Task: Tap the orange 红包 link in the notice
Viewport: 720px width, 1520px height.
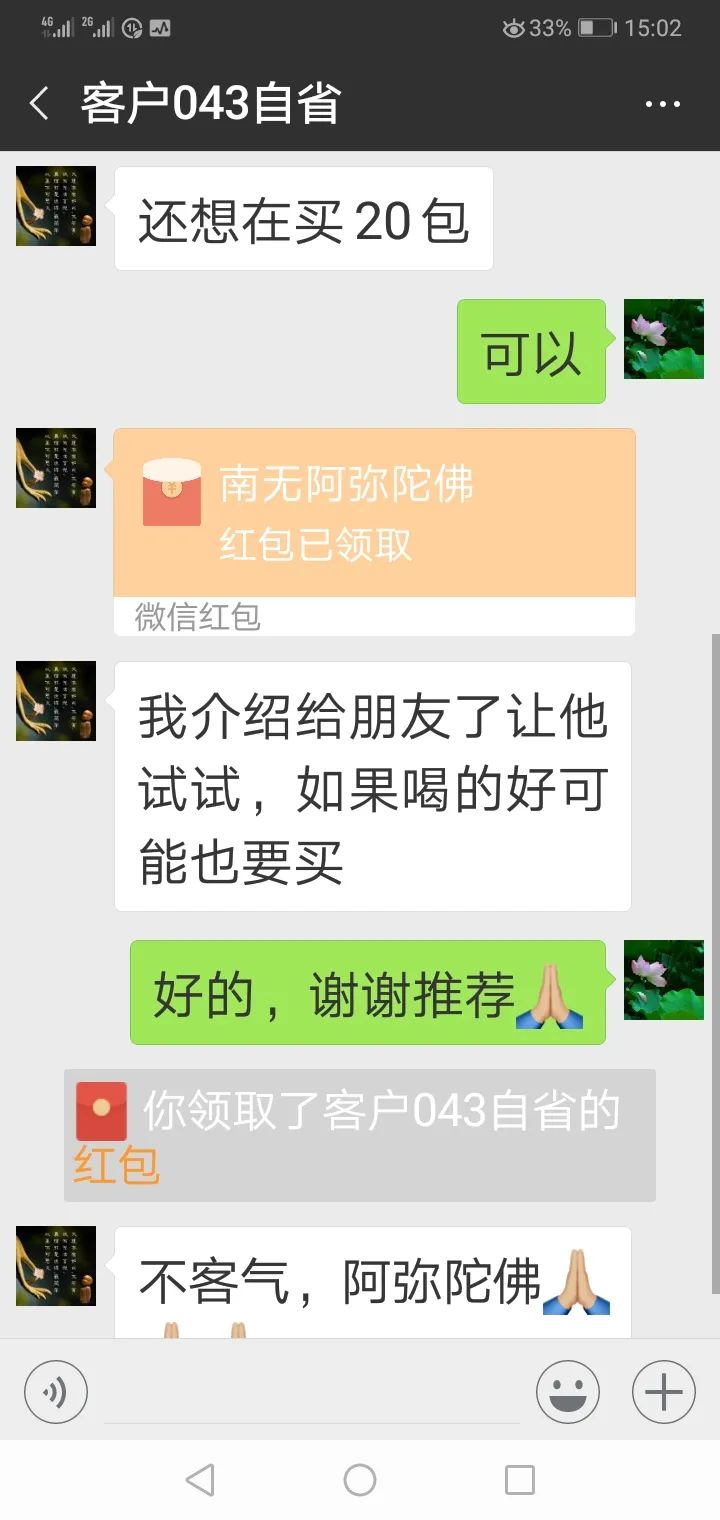Action: (117, 1167)
